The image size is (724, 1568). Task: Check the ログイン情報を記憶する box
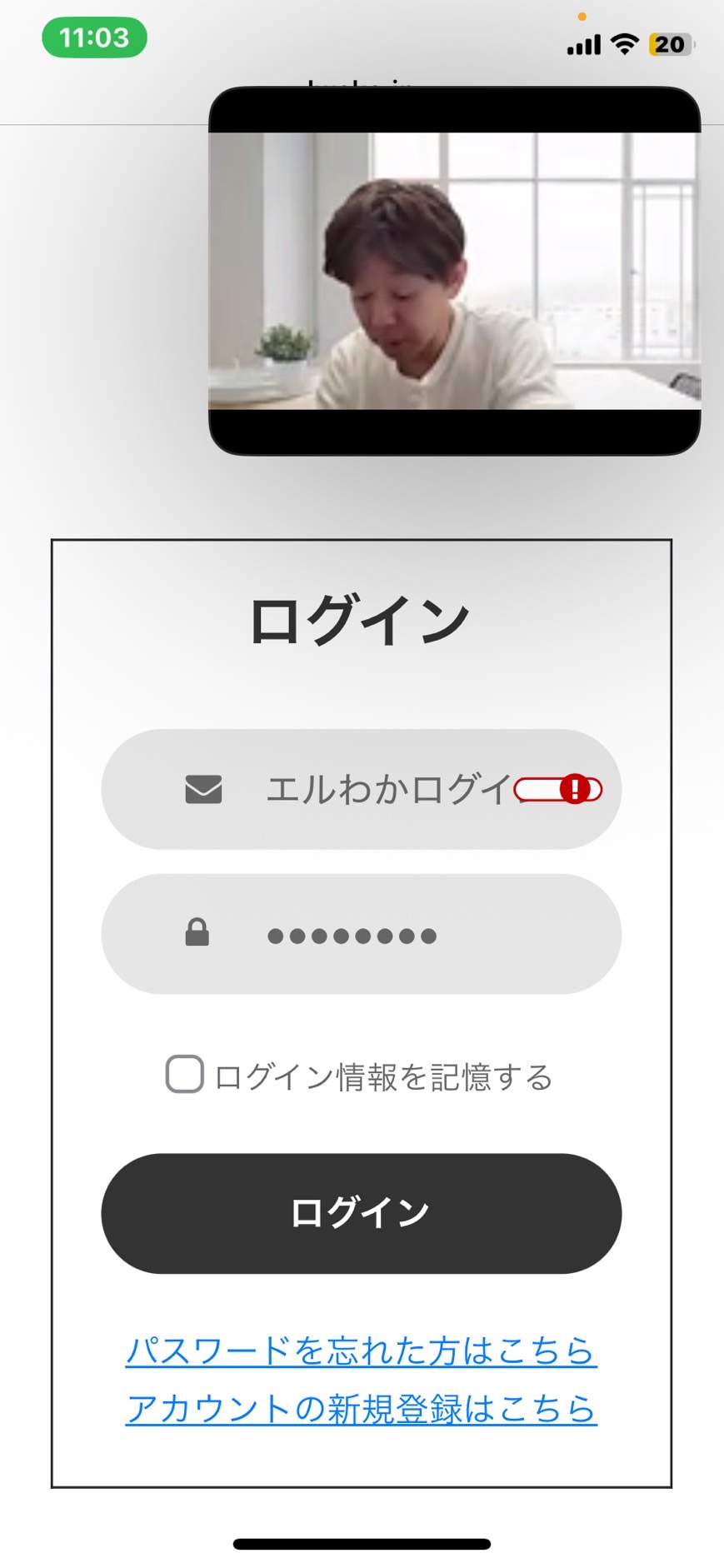click(x=184, y=1074)
